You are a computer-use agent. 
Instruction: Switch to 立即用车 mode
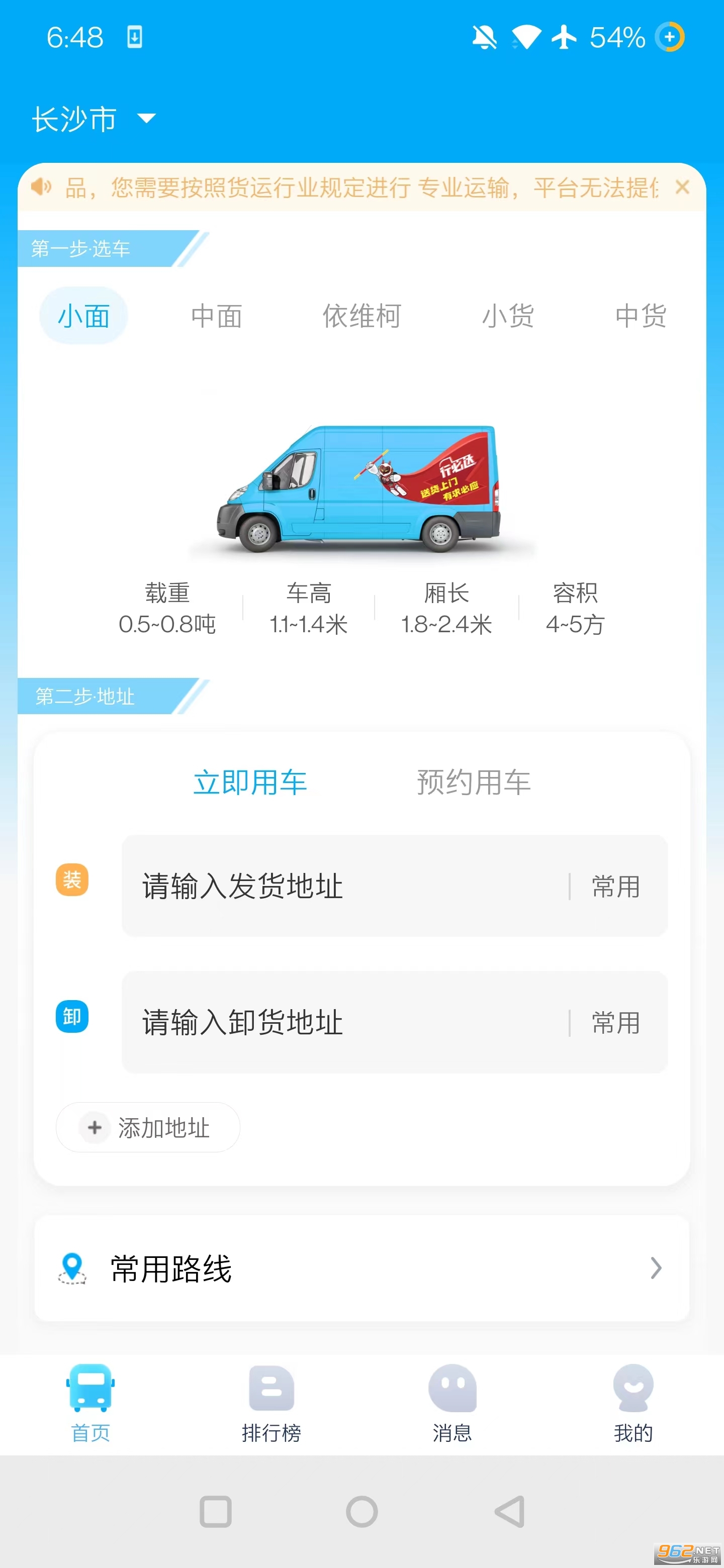point(250,782)
